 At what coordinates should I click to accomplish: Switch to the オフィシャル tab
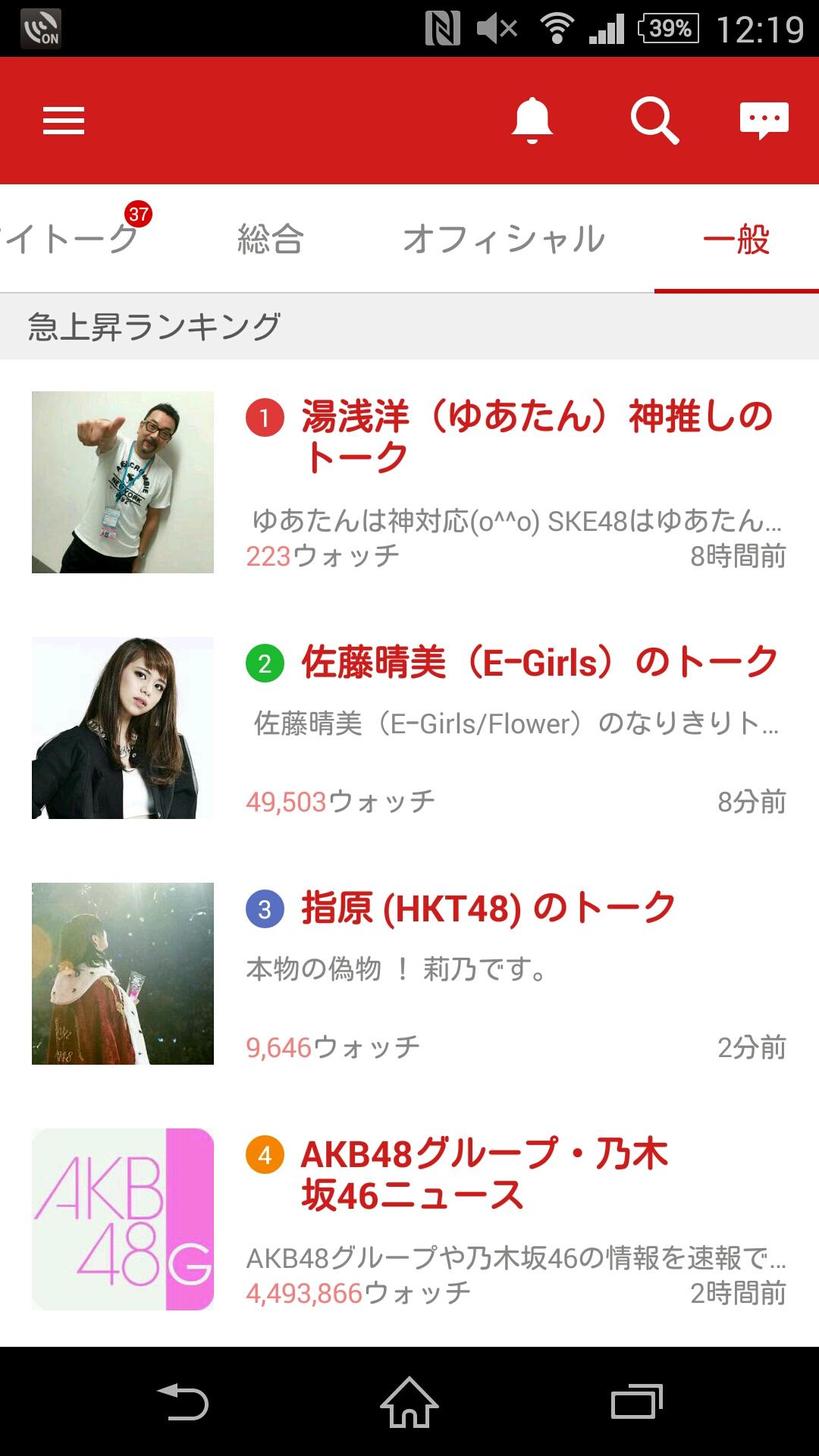coord(504,240)
